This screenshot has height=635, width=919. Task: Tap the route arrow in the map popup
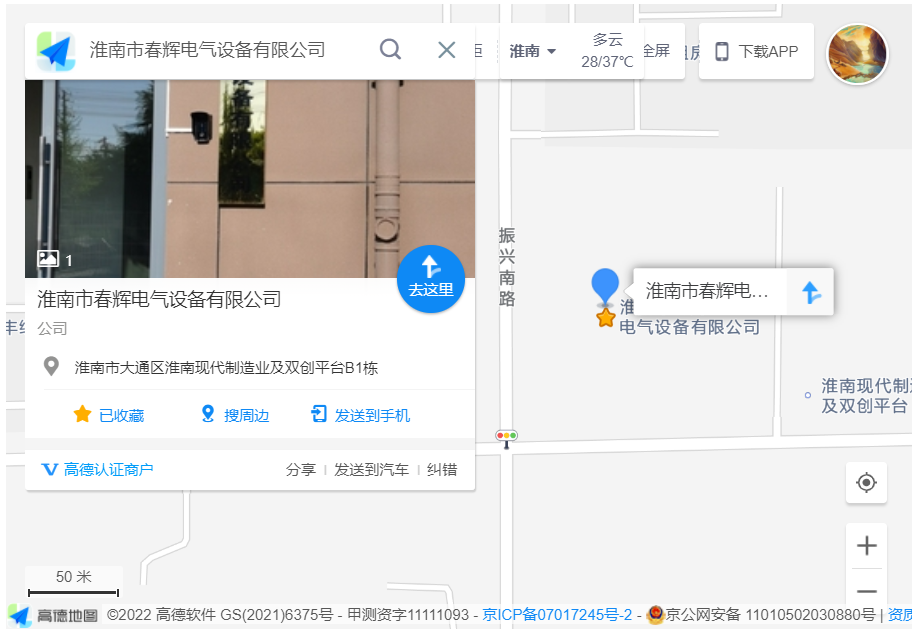[811, 292]
